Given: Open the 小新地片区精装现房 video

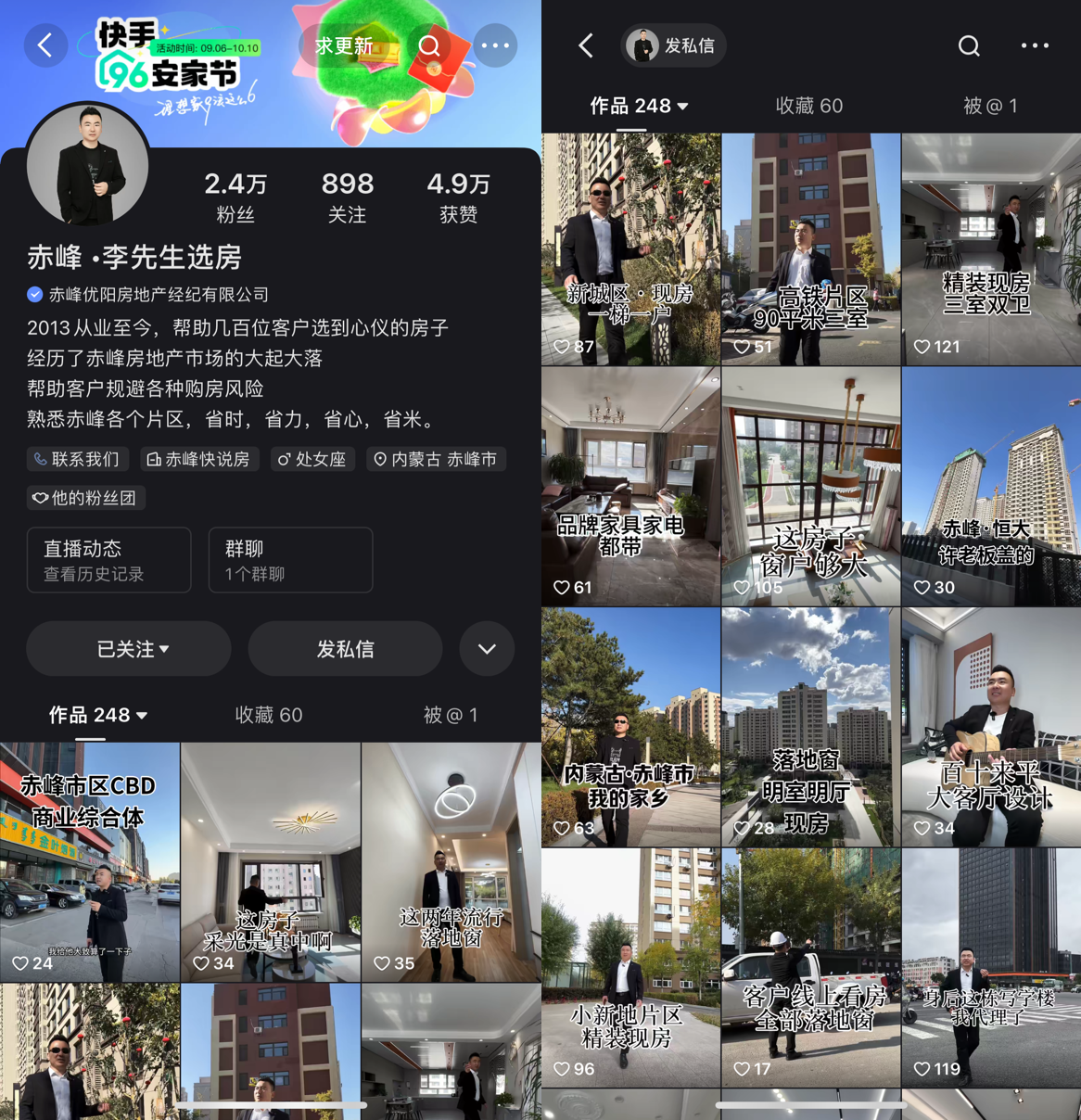Looking at the screenshot, I should coord(630,967).
